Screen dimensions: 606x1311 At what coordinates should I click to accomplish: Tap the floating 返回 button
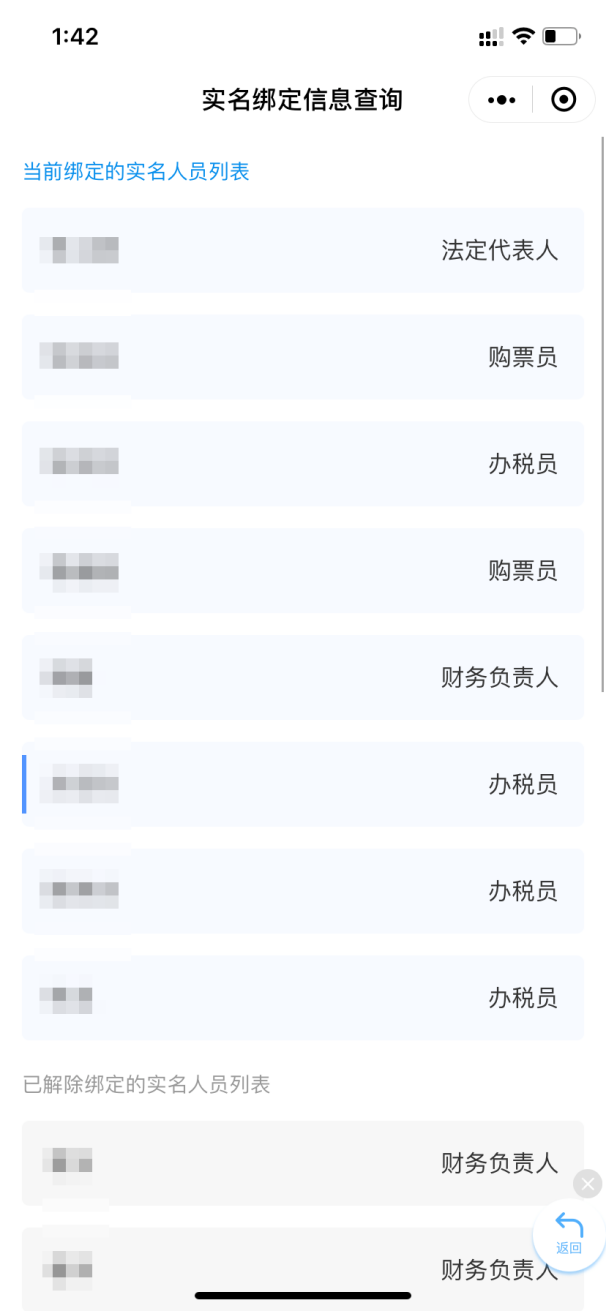click(x=569, y=1235)
